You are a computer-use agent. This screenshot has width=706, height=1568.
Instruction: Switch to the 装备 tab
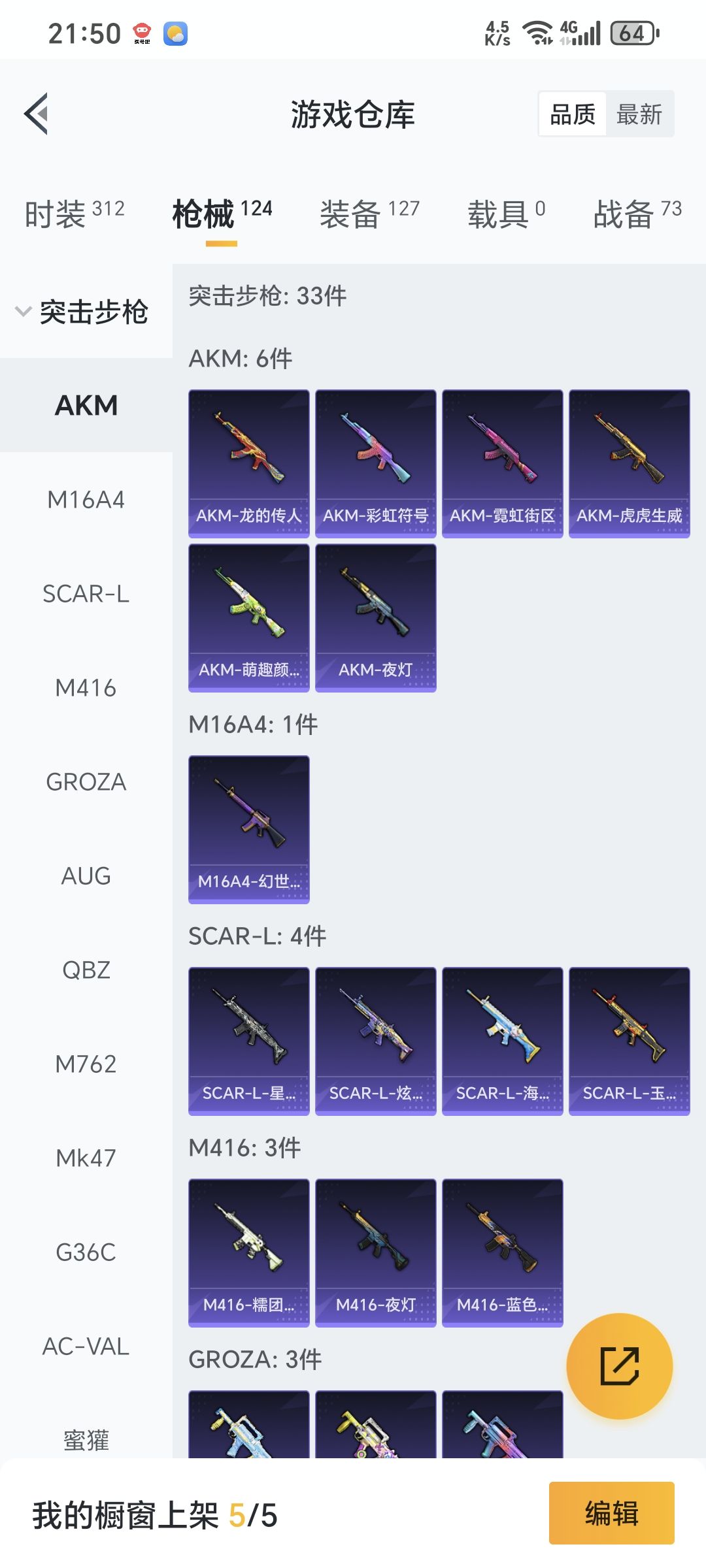[369, 214]
